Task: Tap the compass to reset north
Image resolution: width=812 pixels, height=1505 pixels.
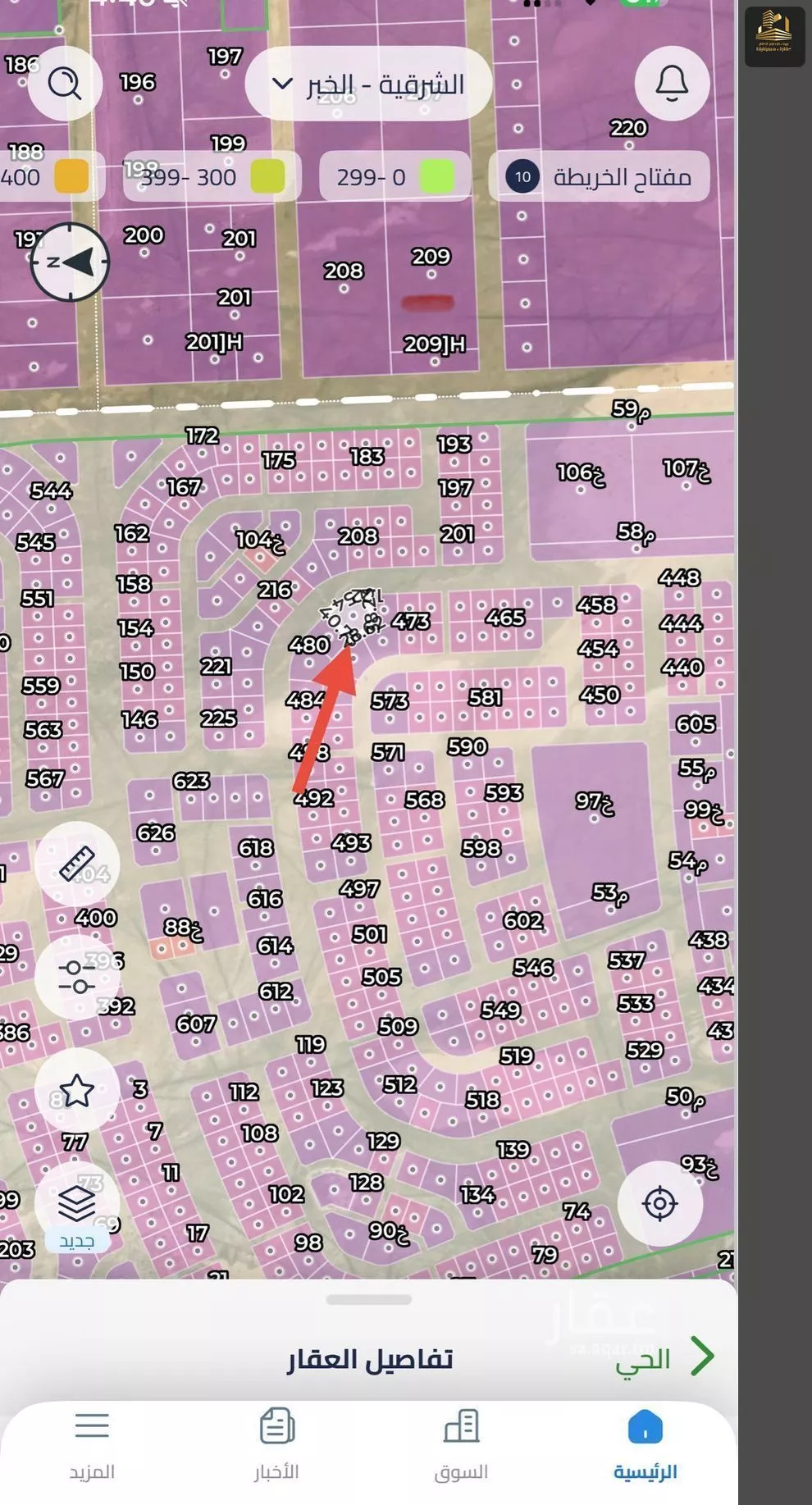Action: pyautogui.click(x=71, y=262)
